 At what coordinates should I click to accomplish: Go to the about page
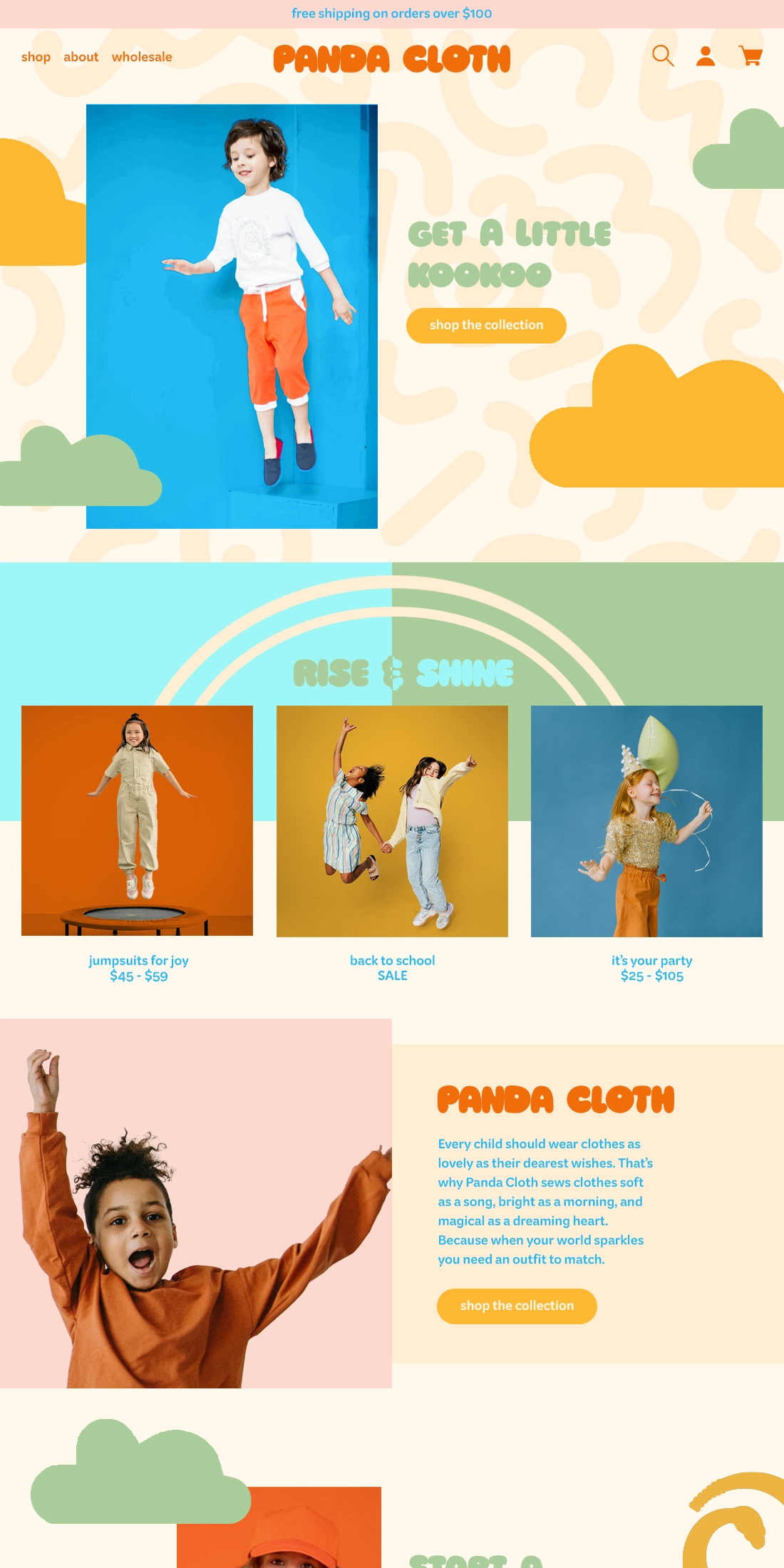click(81, 57)
